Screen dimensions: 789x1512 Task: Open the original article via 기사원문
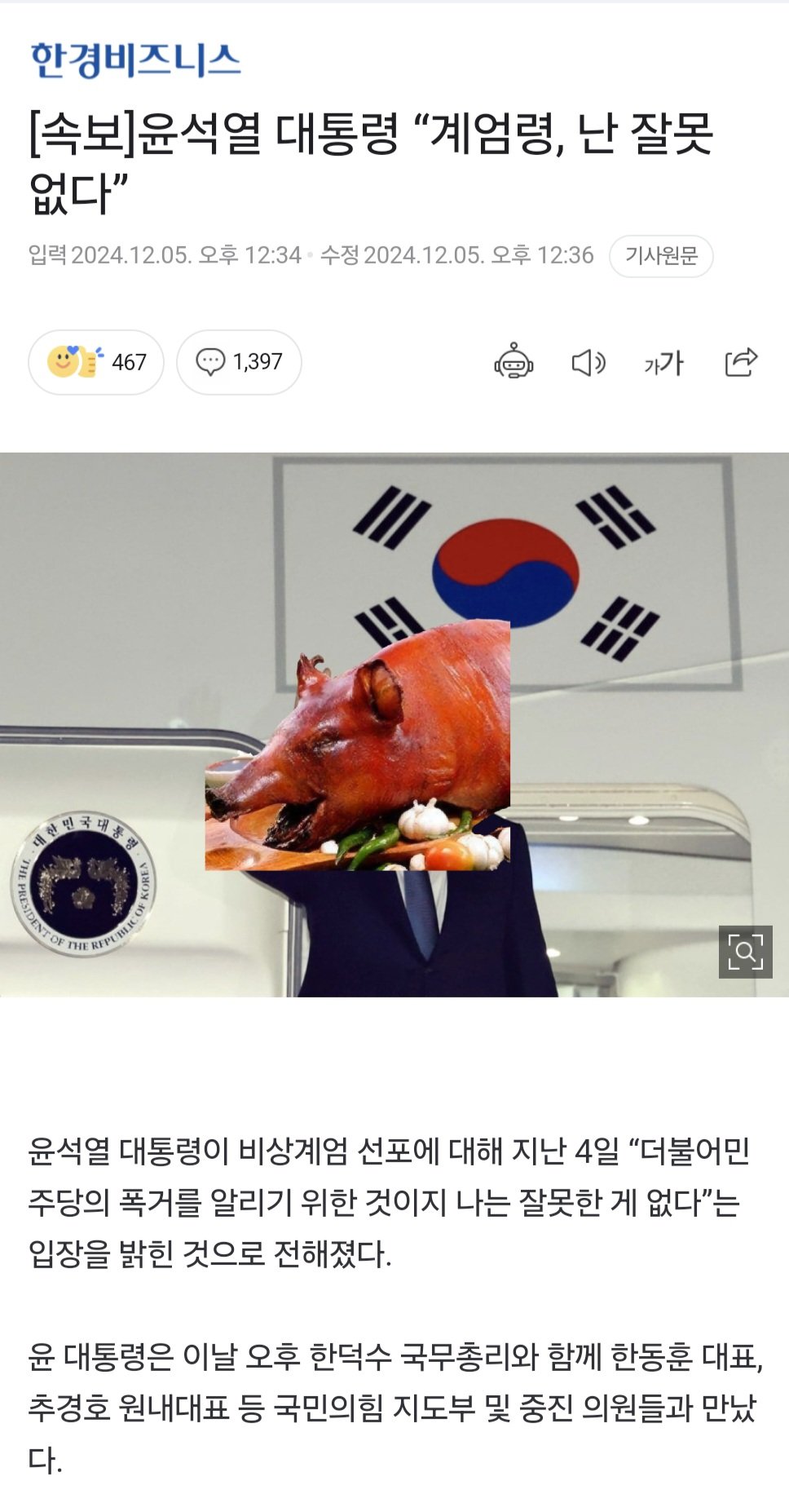tap(661, 256)
